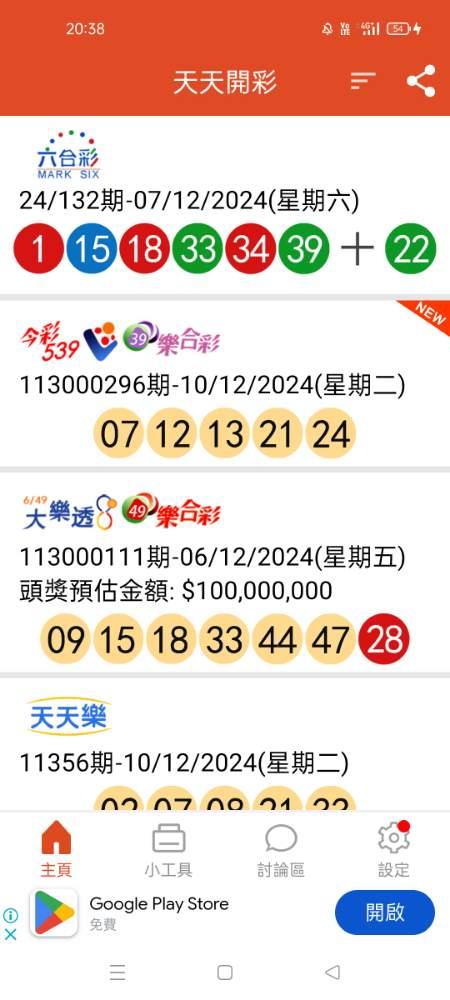Open the Mark Six 六合彩 results card
450x1000 pixels.
point(225,205)
